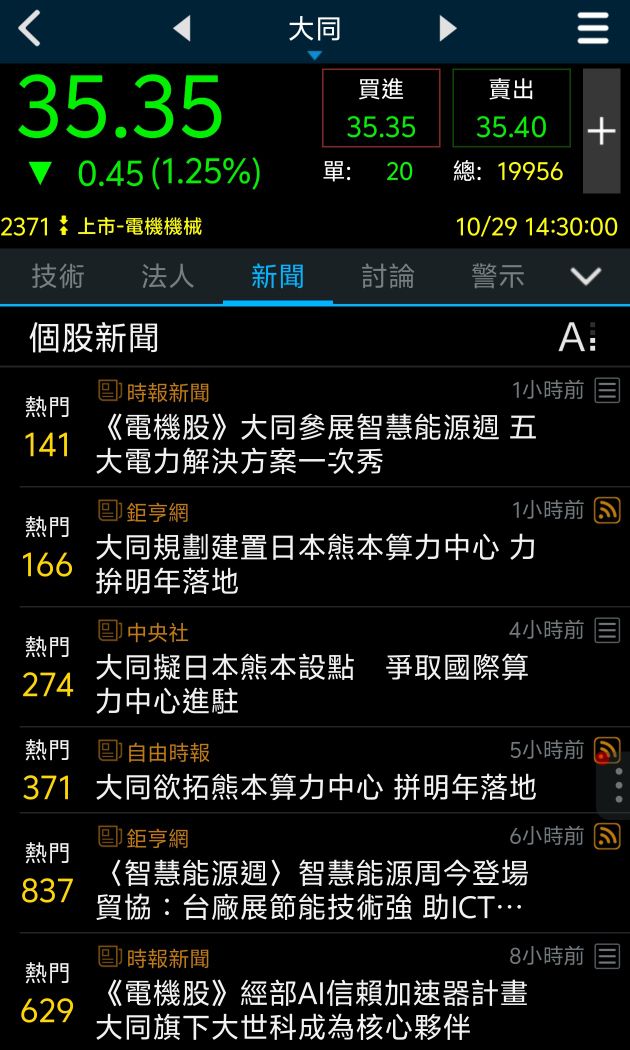Open the 討論 tab
Image resolution: width=630 pixels, height=1050 pixels.
coord(388,276)
